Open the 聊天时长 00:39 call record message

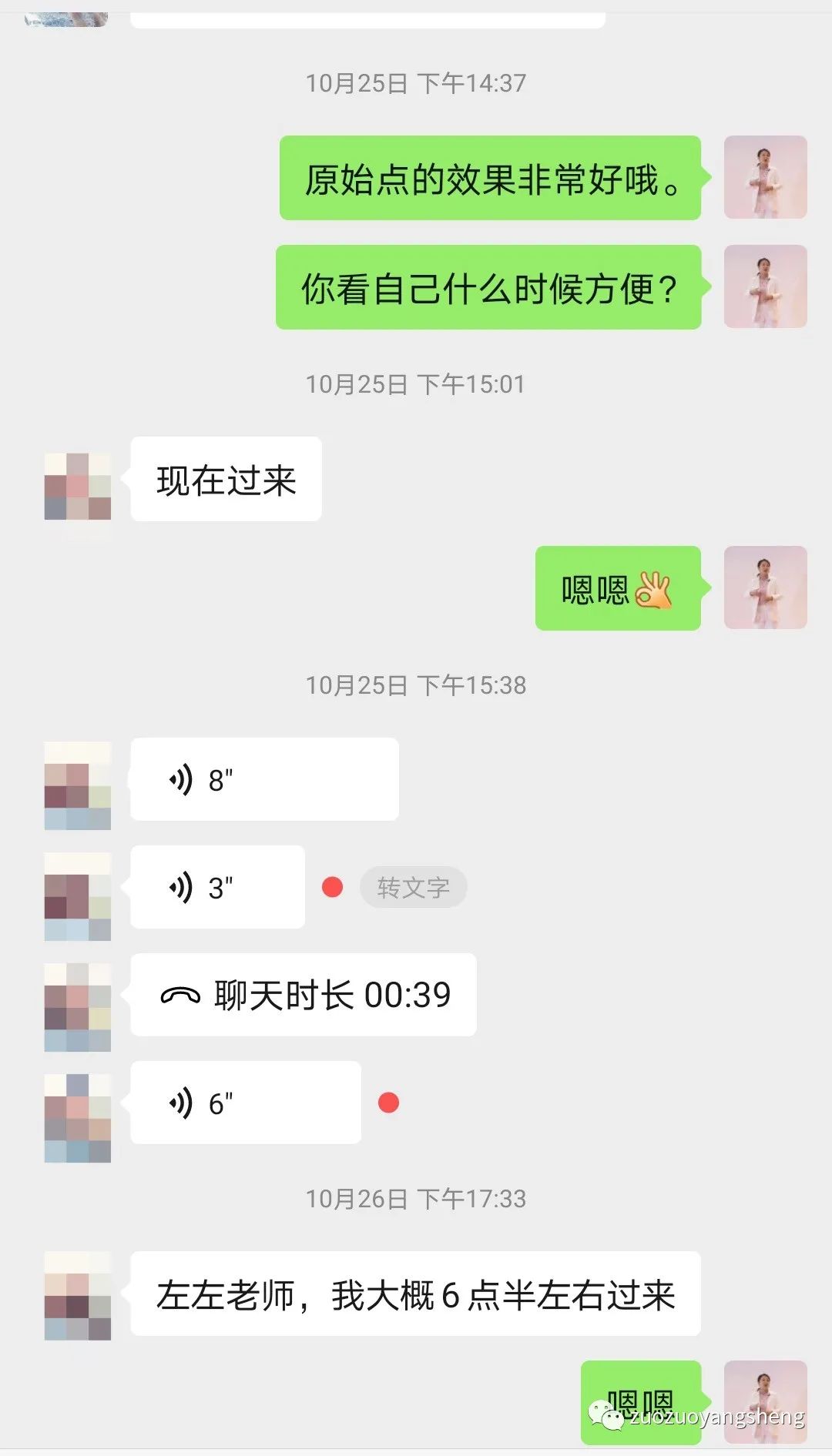(x=303, y=995)
